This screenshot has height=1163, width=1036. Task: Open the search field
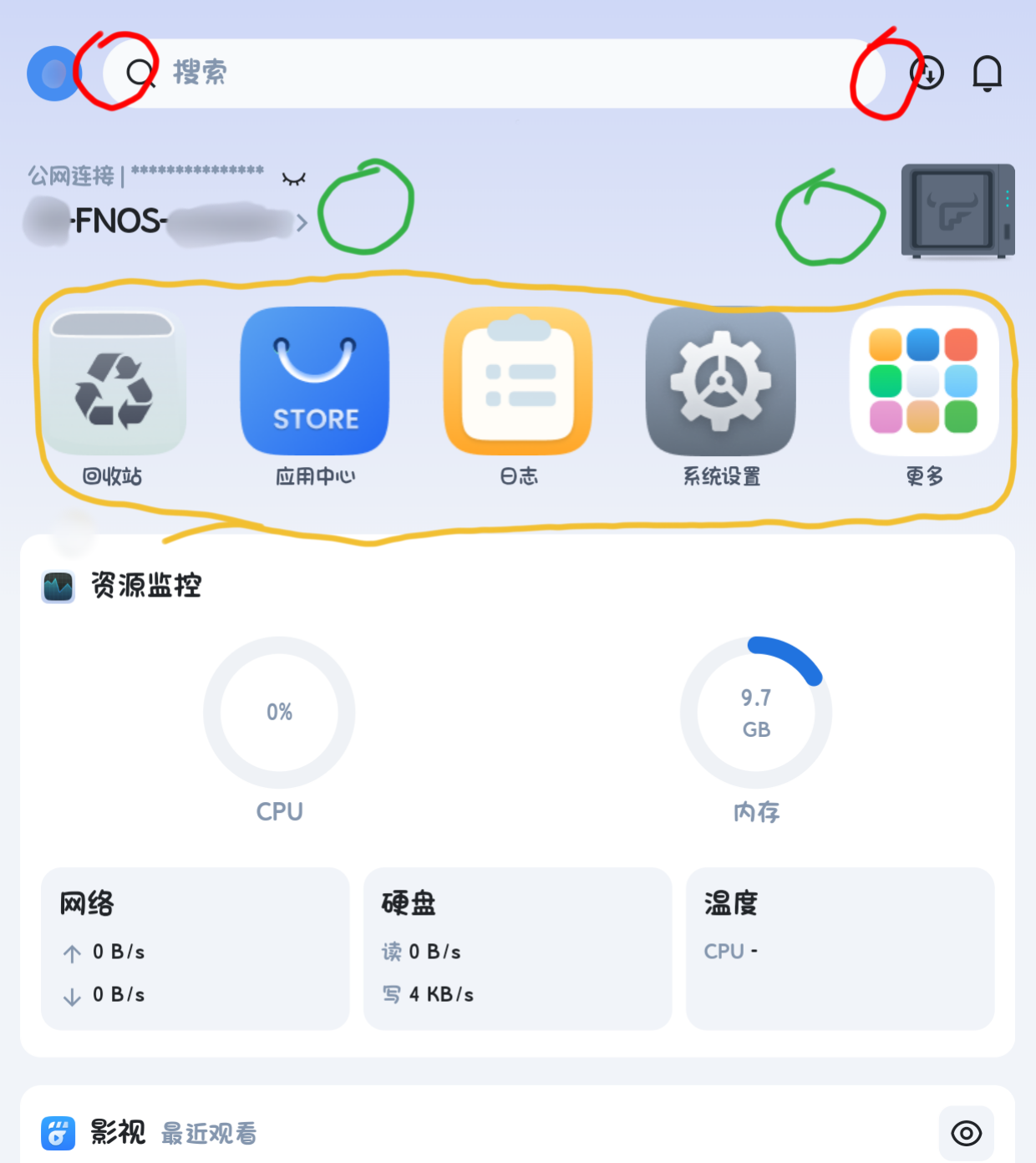493,73
